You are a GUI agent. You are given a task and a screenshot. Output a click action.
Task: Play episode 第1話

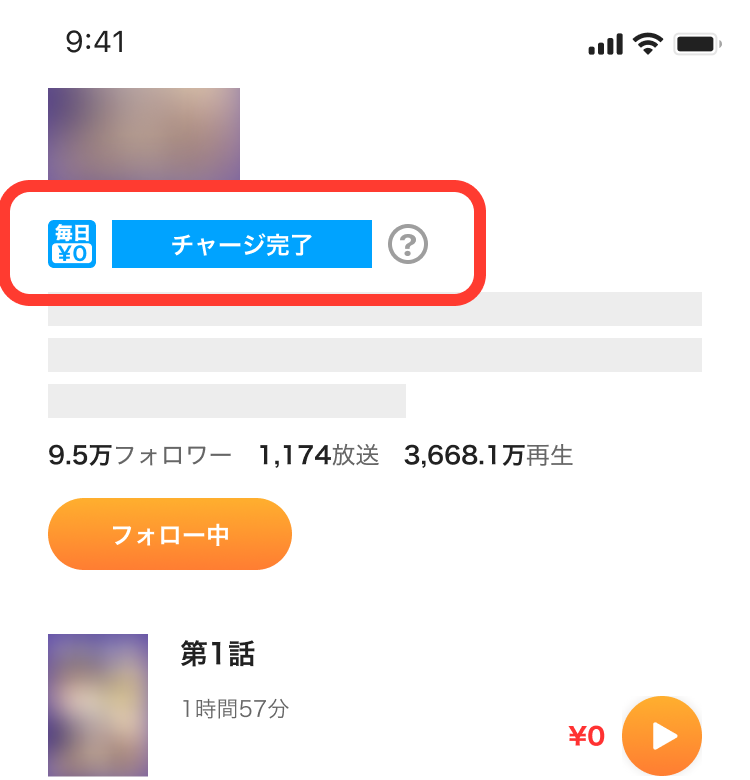661,736
